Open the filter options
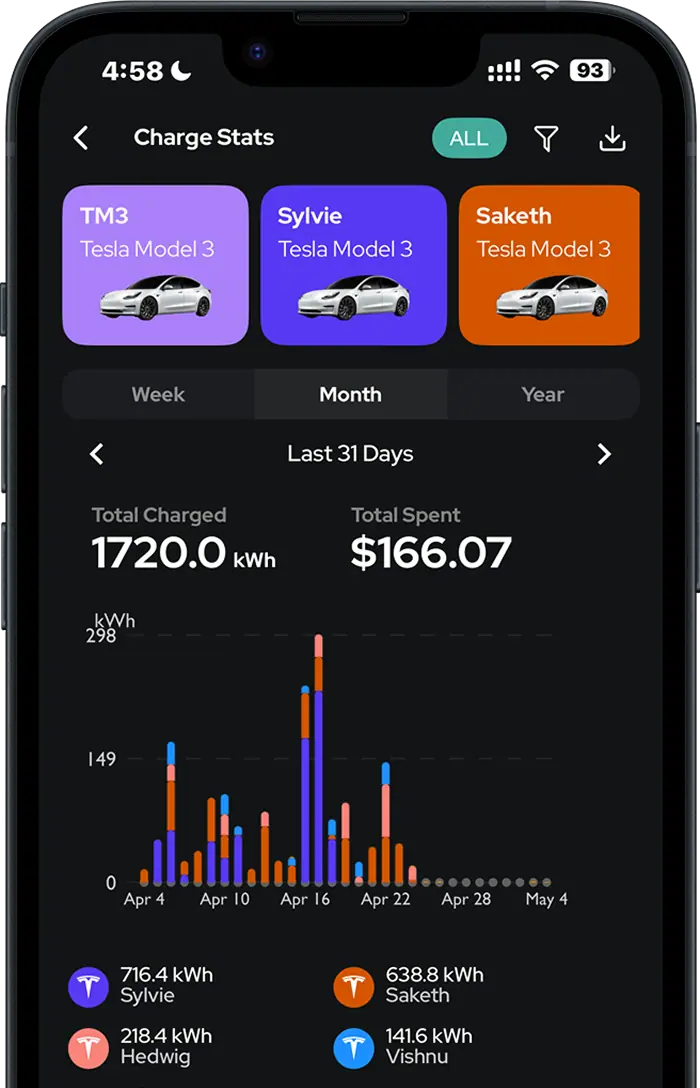 (546, 139)
